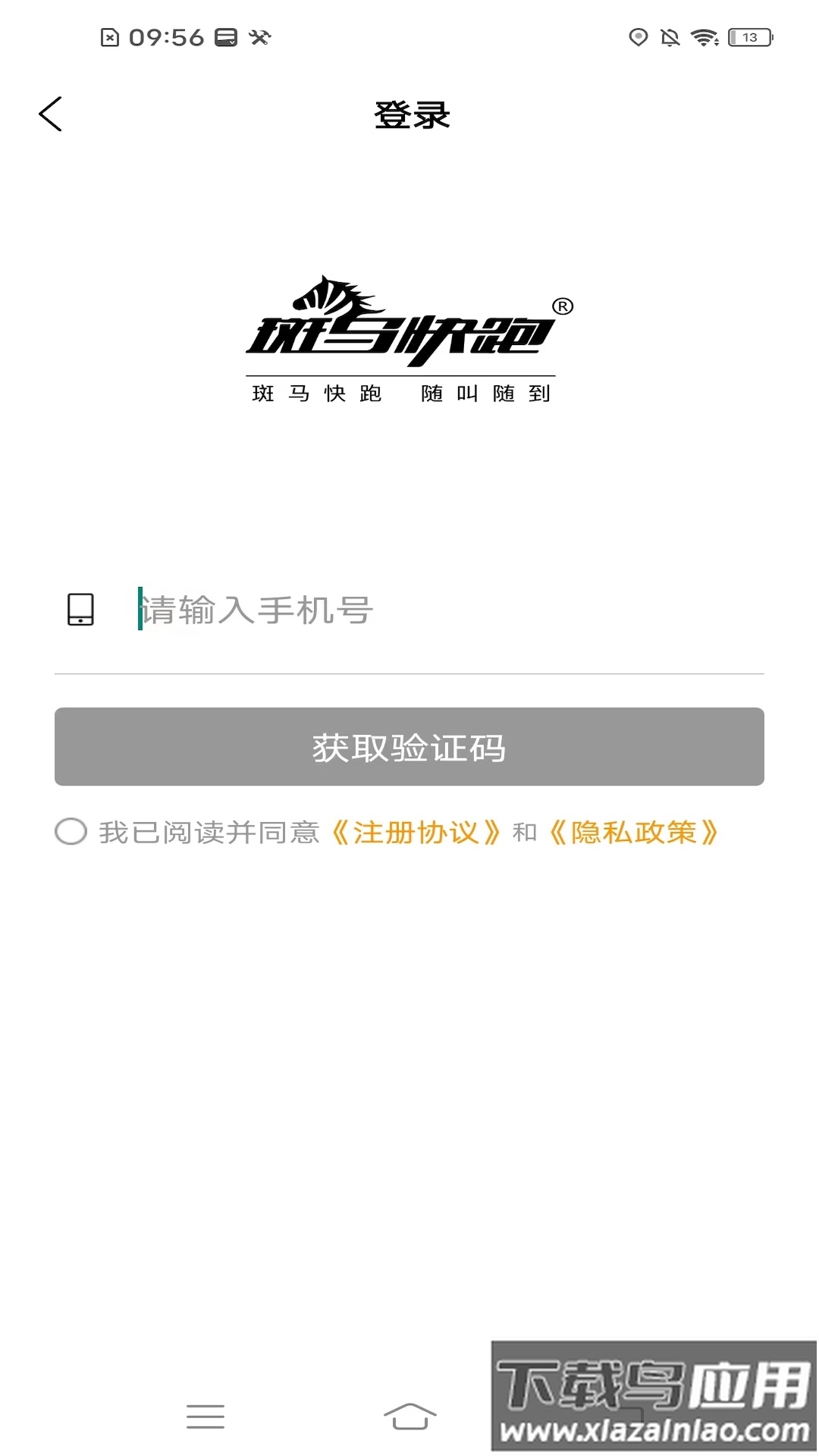Tap the Zebra 斑马快跑 logo
The width and height of the screenshot is (819, 1456).
tap(409, 326)
